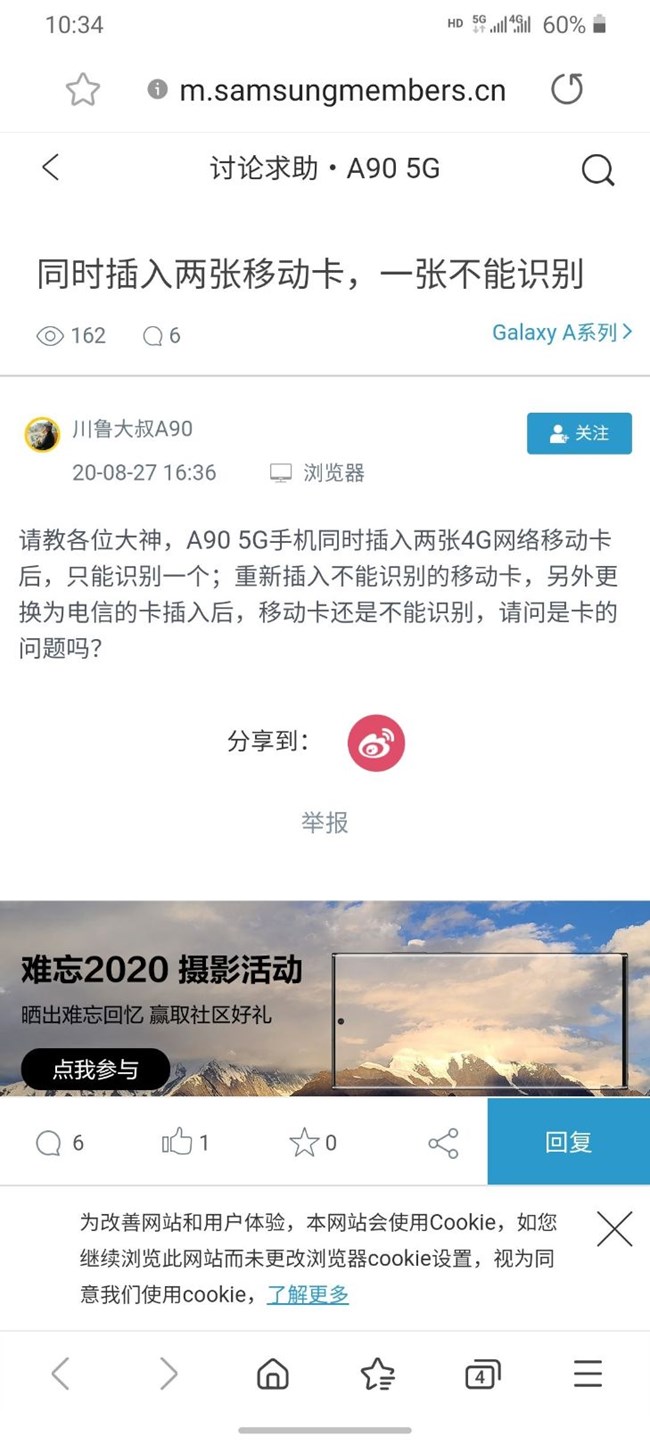Viewport: 650px width, 1444px height.
Task: Share the post to Weibo
Action: [376, 743]
